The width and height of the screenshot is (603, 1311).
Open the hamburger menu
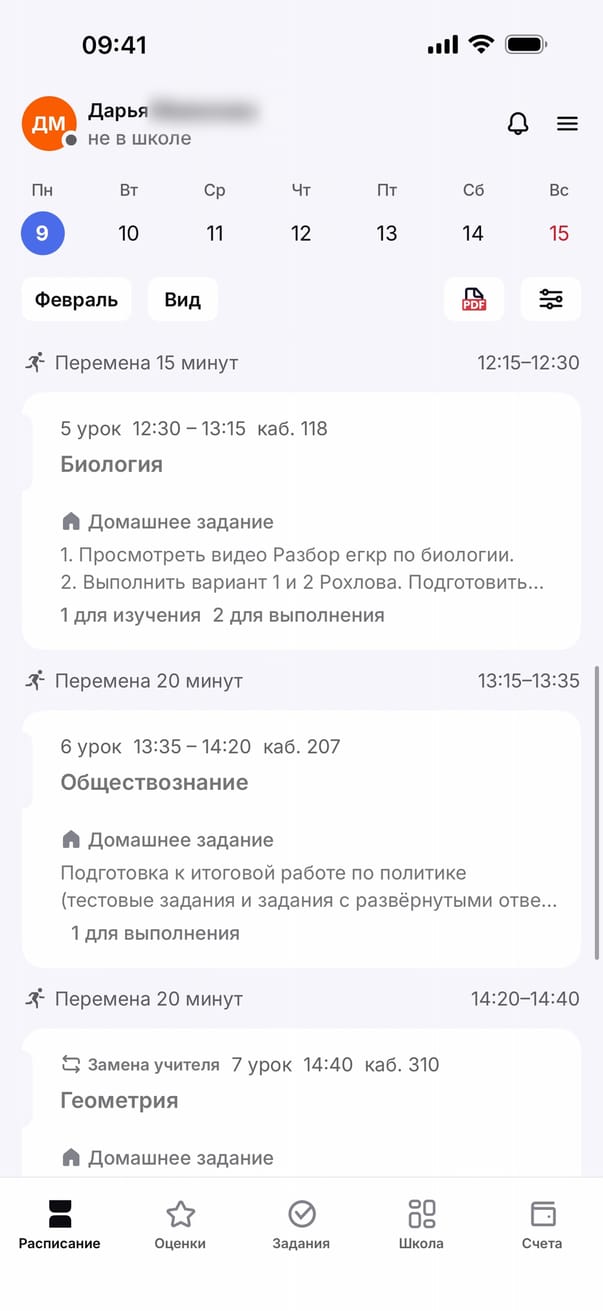pyautogui.click(x=567, y=124)
